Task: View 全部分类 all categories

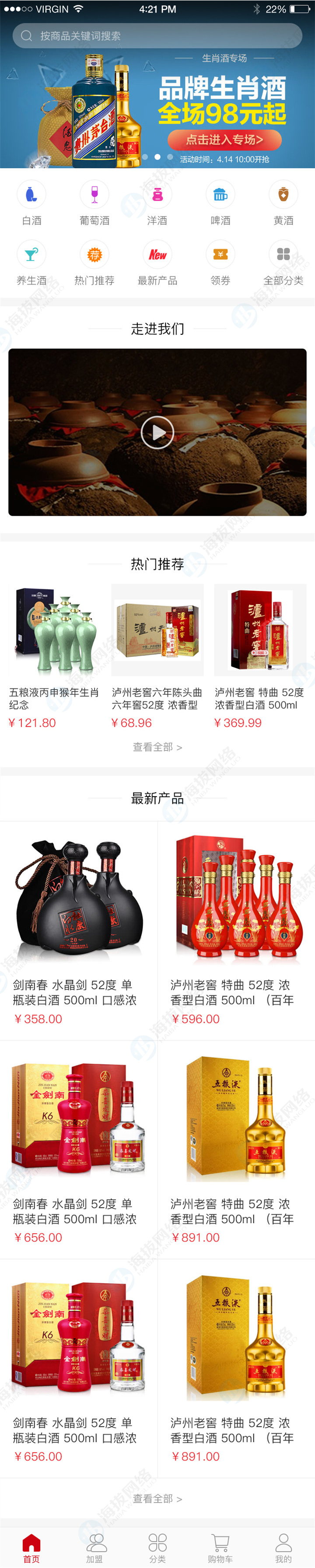Action: point(283,263)
